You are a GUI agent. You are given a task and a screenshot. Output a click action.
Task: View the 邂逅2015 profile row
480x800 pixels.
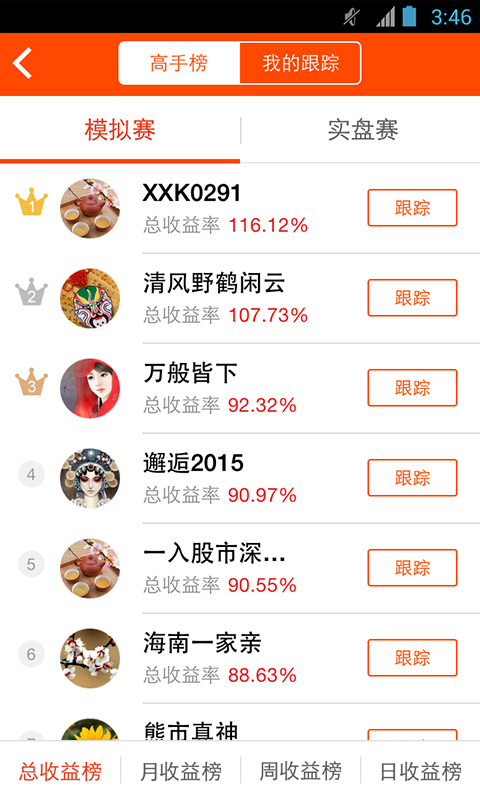[x=240, y=478]
